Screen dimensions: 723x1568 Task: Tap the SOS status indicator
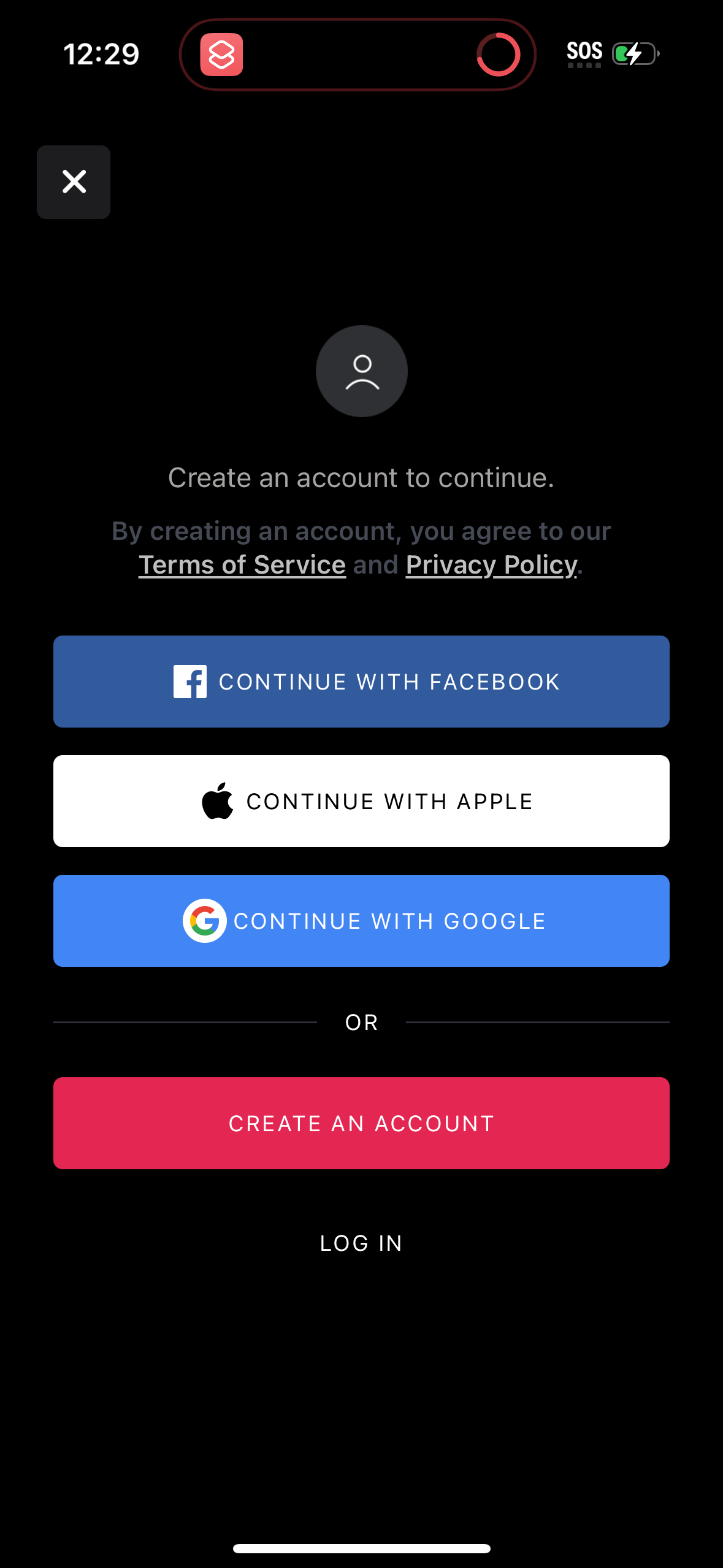(x=583, y=52)
